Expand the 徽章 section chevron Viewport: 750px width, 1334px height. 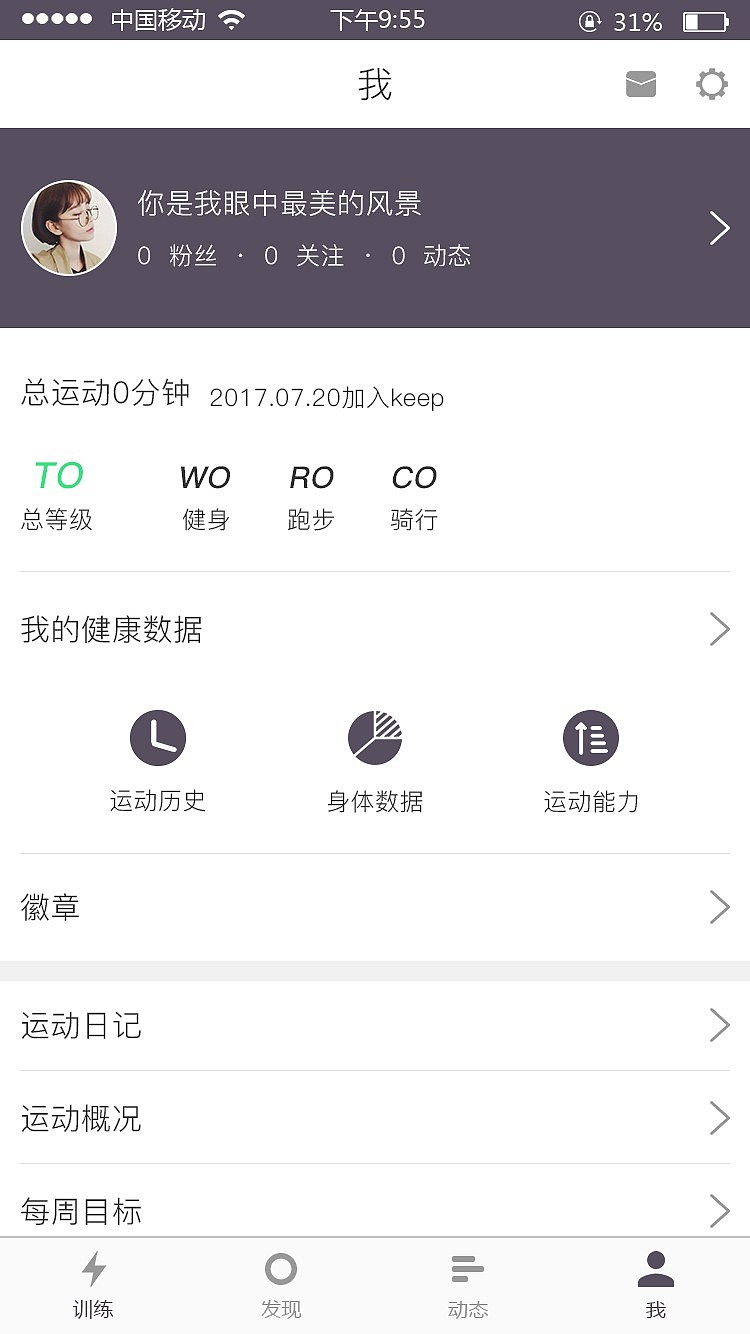pyautogui.click(x=718, y=907)
